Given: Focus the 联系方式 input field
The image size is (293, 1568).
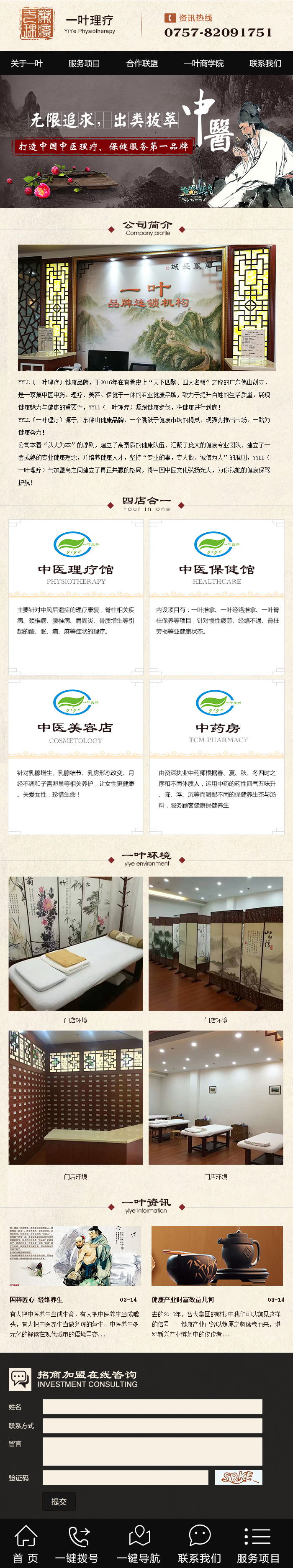Looking at the screenshot, I should pos(152,1425).
